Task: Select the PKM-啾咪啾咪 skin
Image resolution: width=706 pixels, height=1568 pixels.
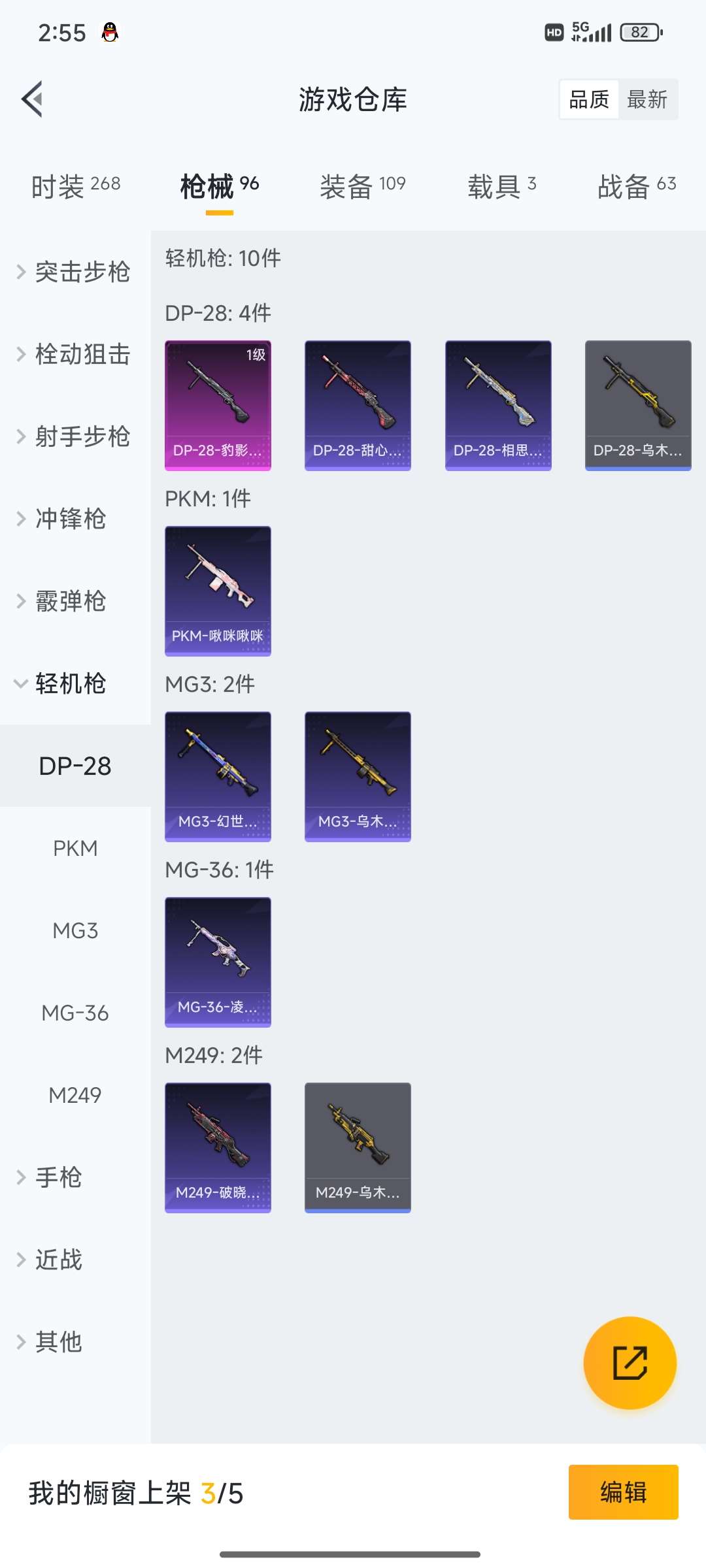Action: [218, 590]
